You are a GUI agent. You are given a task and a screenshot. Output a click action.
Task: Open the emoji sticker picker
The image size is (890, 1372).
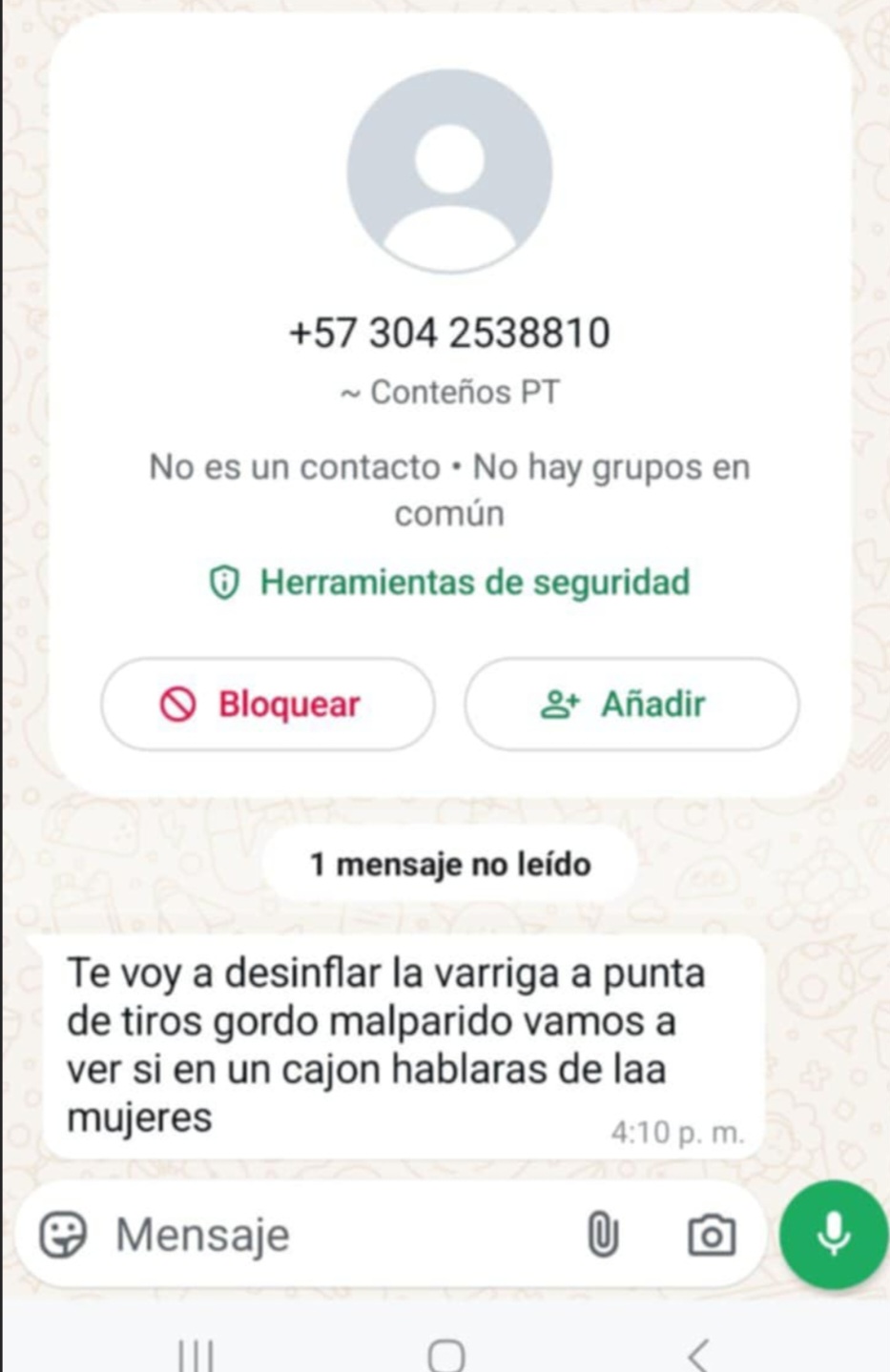[x=63, y=1235]
